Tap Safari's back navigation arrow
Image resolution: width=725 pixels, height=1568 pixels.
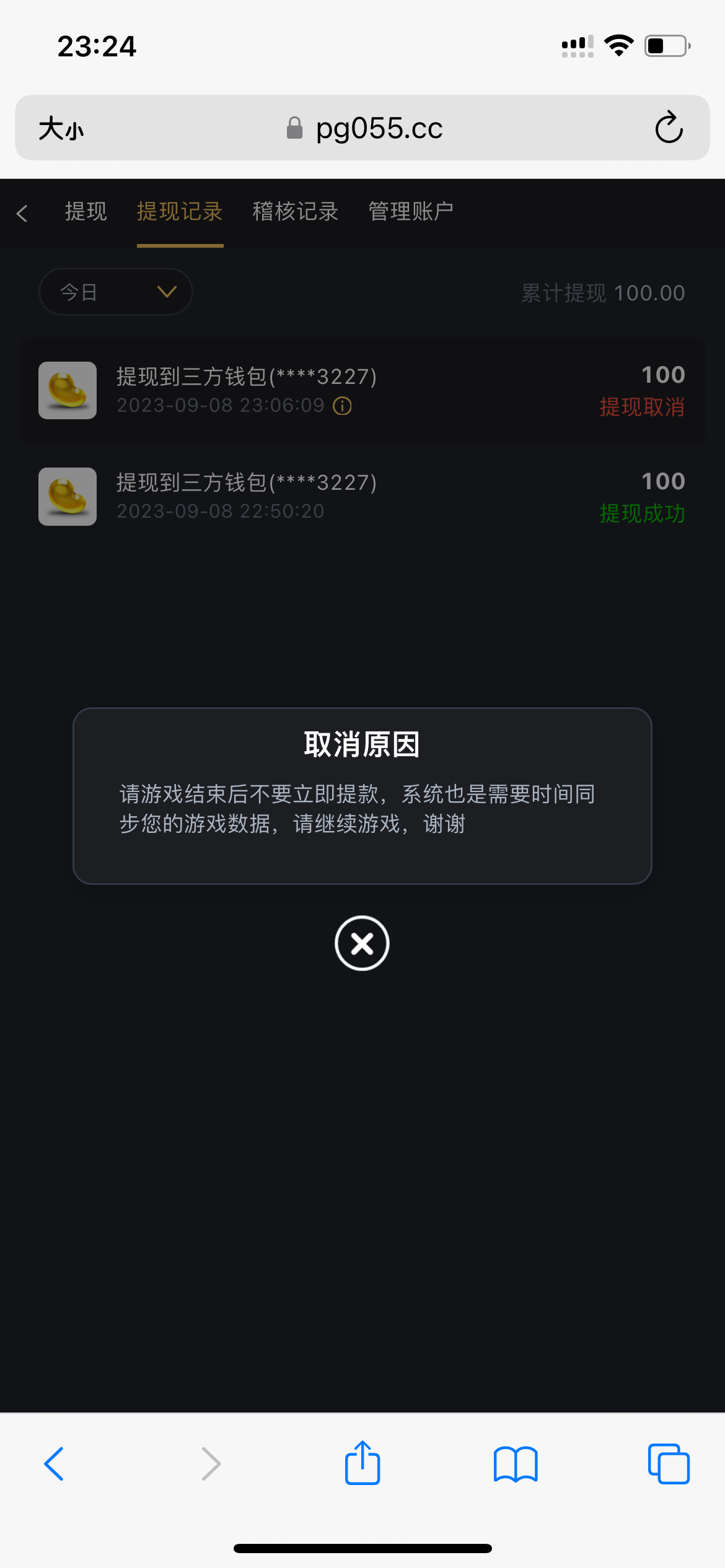tap(55, 1464)
